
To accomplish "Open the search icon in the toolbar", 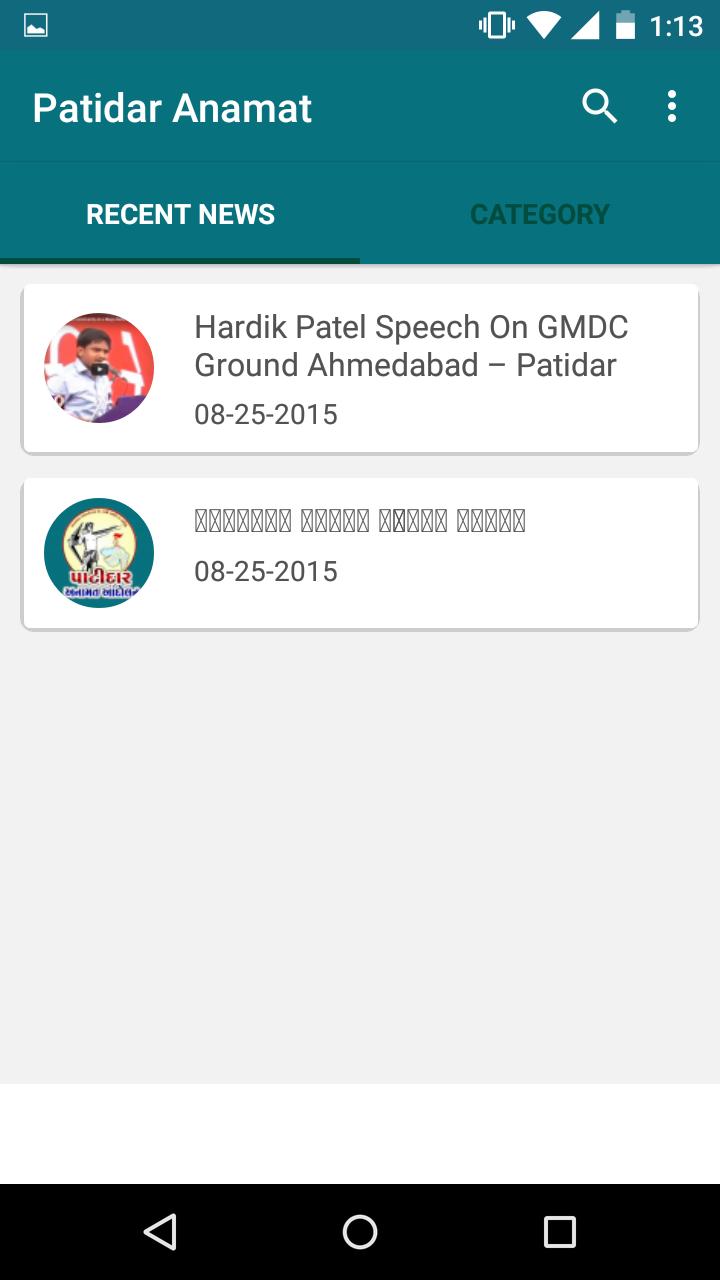I will click(599, 105).
